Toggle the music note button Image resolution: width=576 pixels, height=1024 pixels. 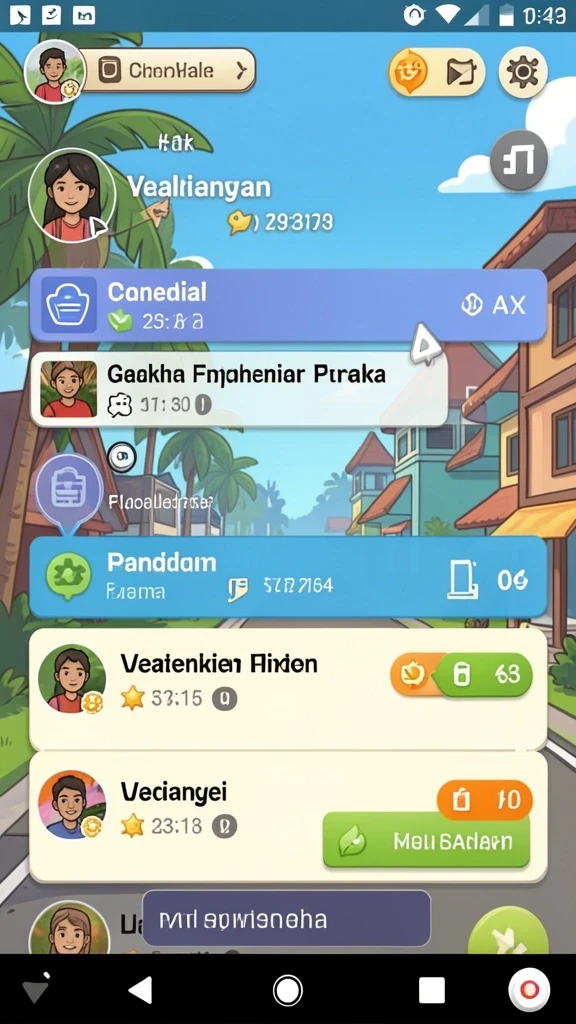(519, 161)
